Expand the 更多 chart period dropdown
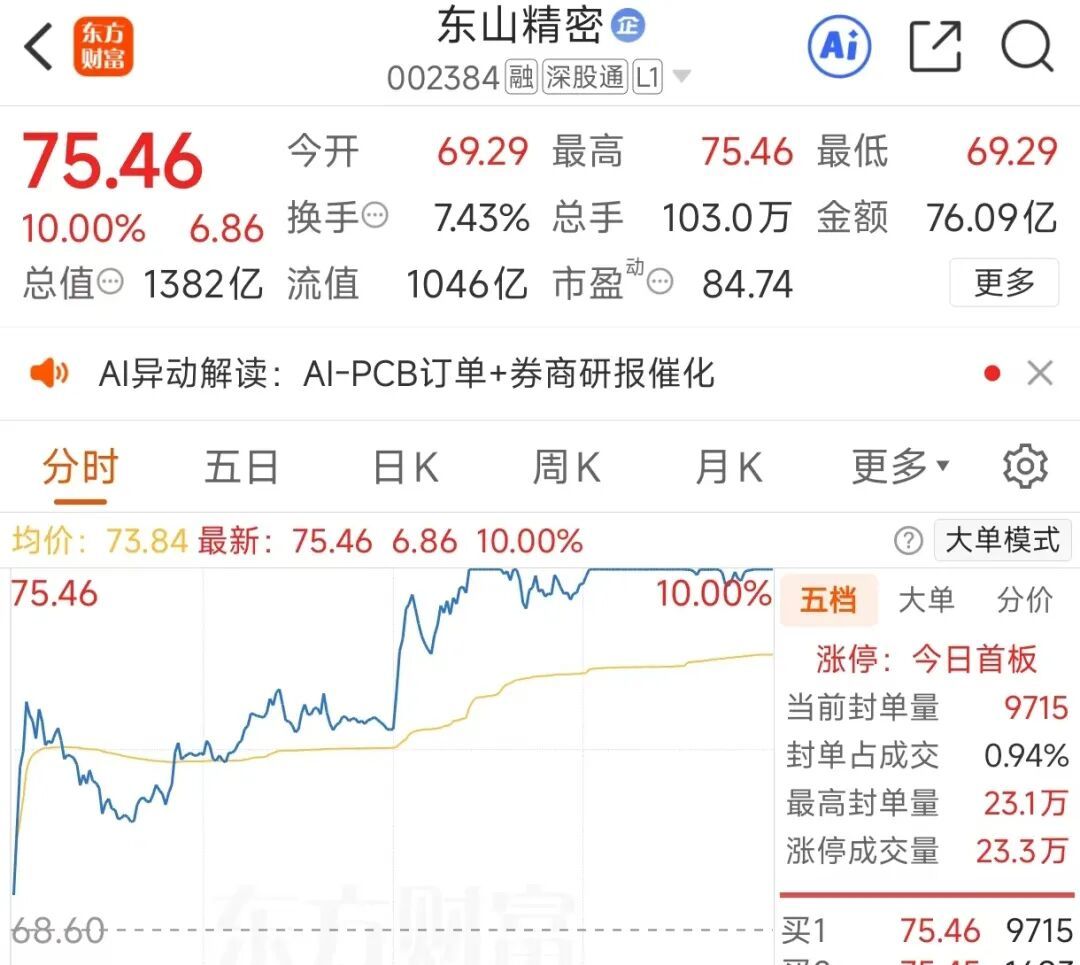Image resolution: width=1080 pixels, height=965 pixels. tap(900, 466)
